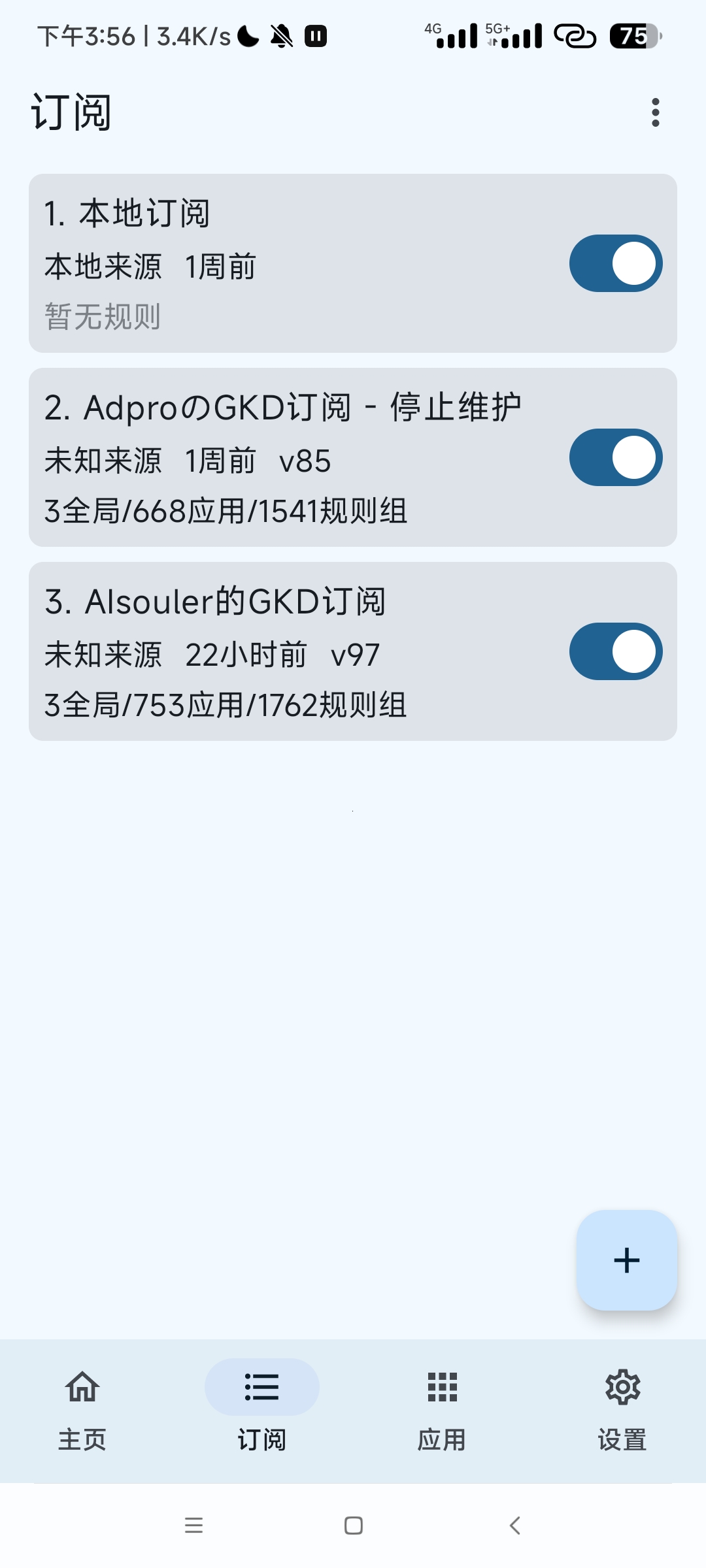Open recent apps from the navigation bar
The width and height of the screenshot is (706, 1568).
[193, 1526]
